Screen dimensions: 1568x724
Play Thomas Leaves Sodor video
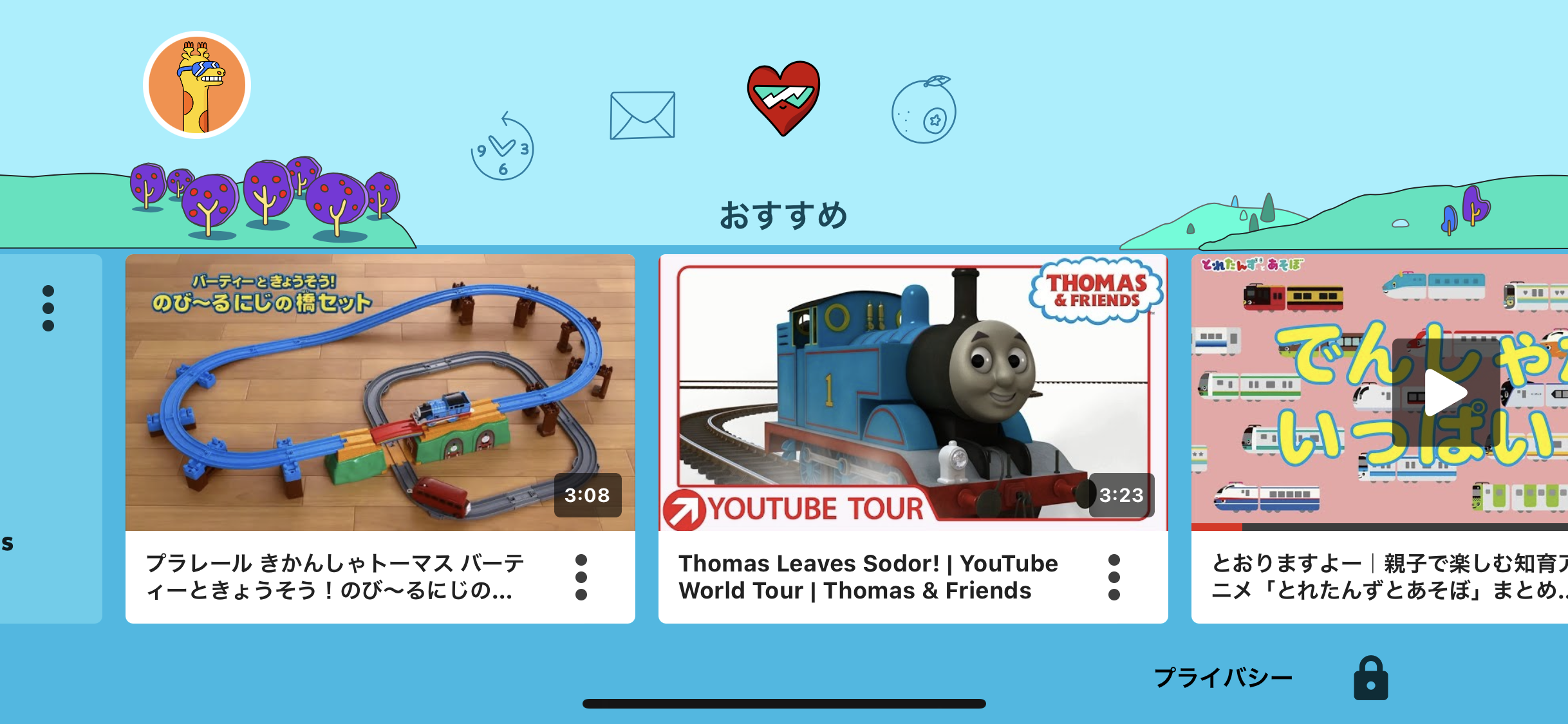[913, 393]
